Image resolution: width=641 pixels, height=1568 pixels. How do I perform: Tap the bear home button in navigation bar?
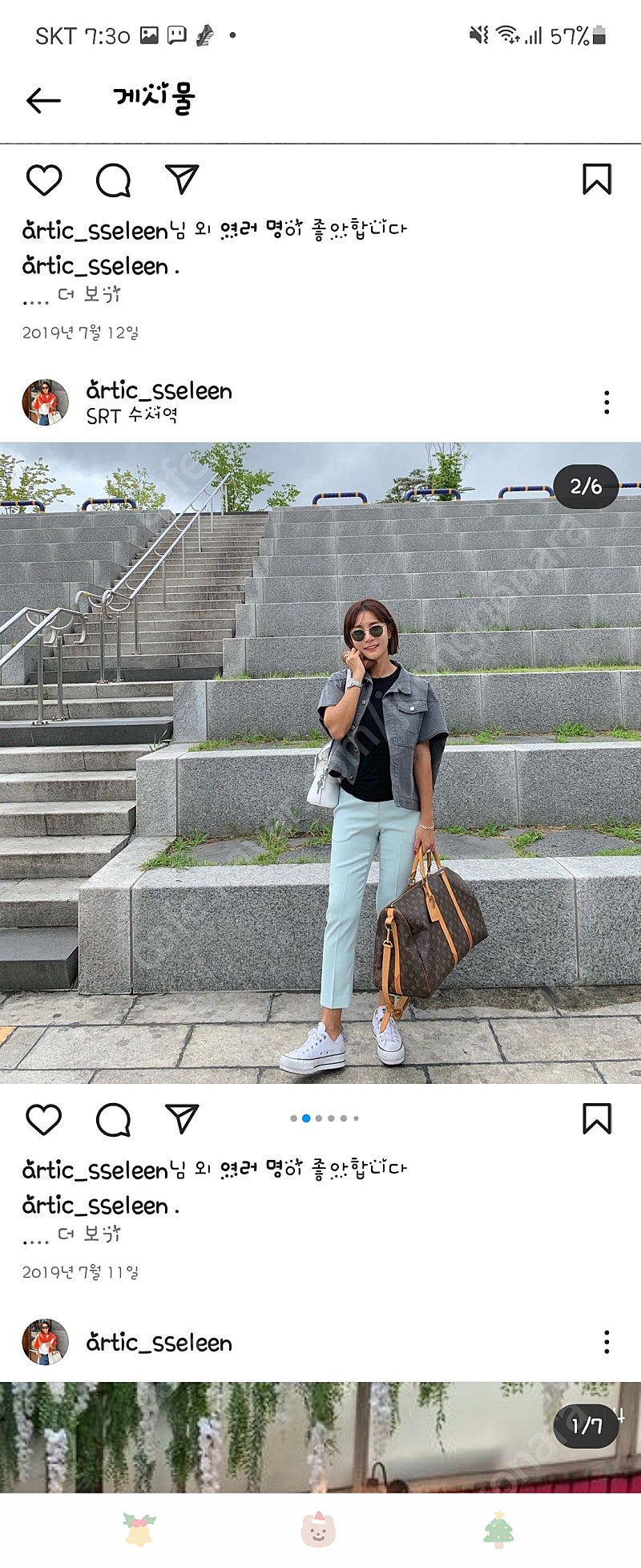[x=318, y=1530]
